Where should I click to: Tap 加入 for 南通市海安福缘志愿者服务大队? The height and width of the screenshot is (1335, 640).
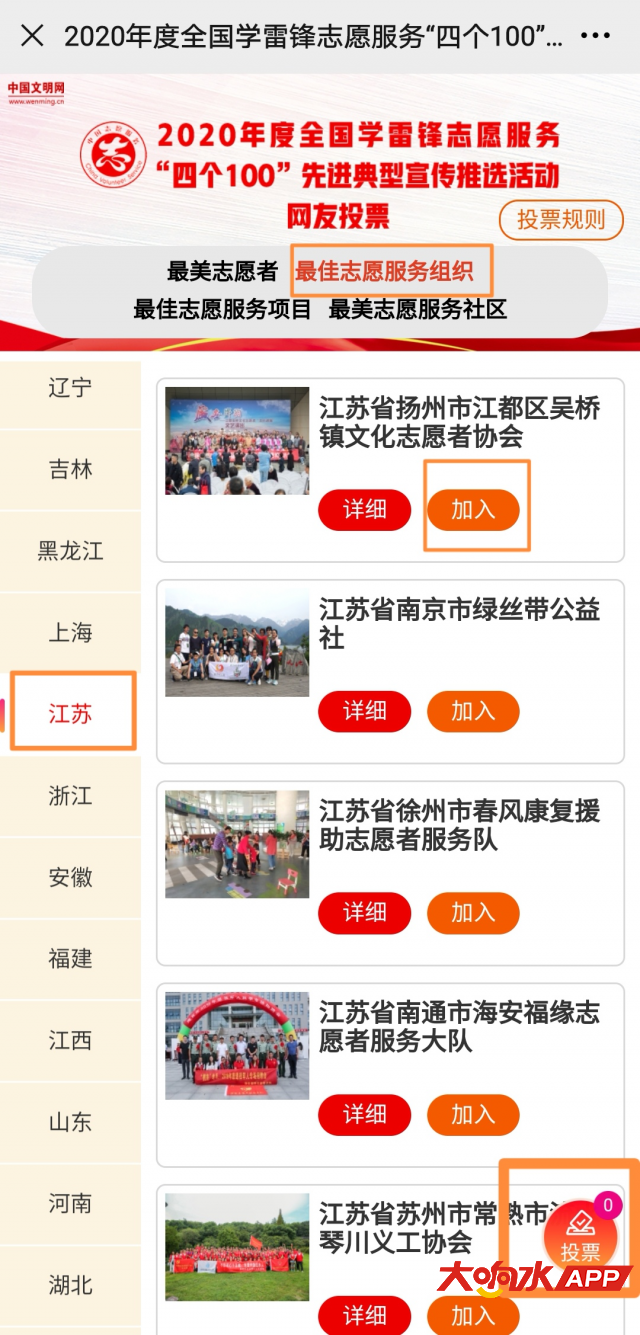tap(473, 1115)
